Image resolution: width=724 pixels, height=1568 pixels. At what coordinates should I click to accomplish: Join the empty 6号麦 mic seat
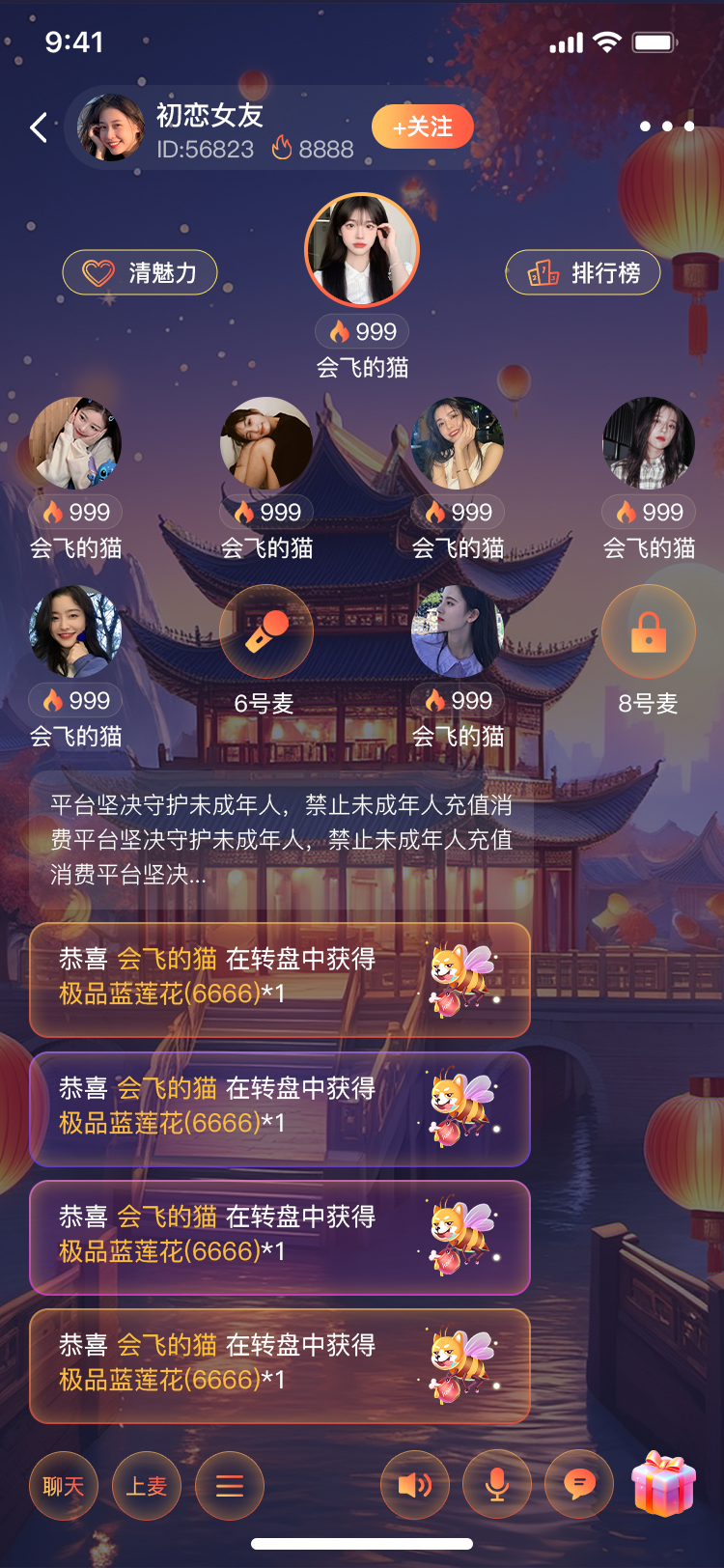(x=266, y=631)
